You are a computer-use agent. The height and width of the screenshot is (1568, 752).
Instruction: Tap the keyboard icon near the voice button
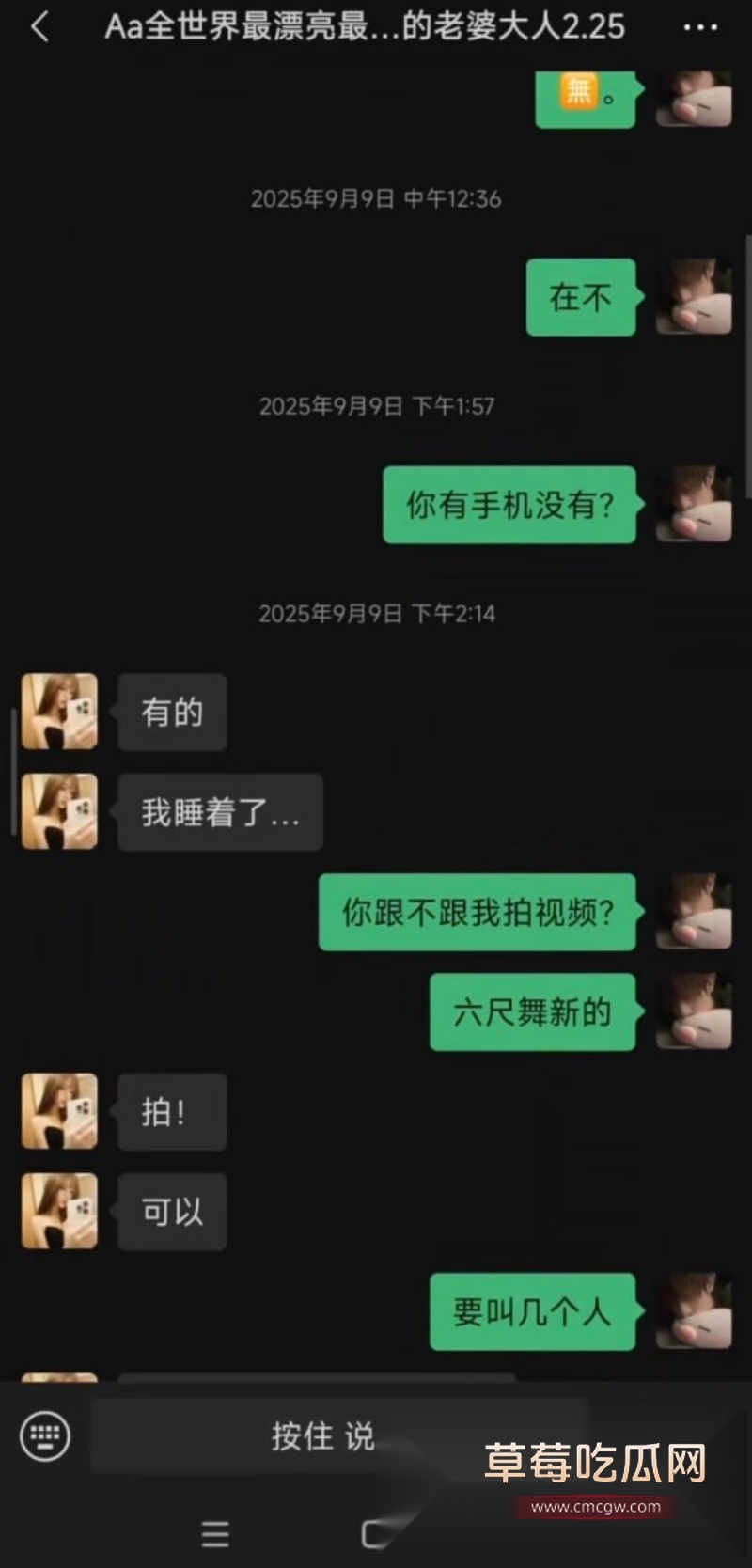coord(45,1436)
